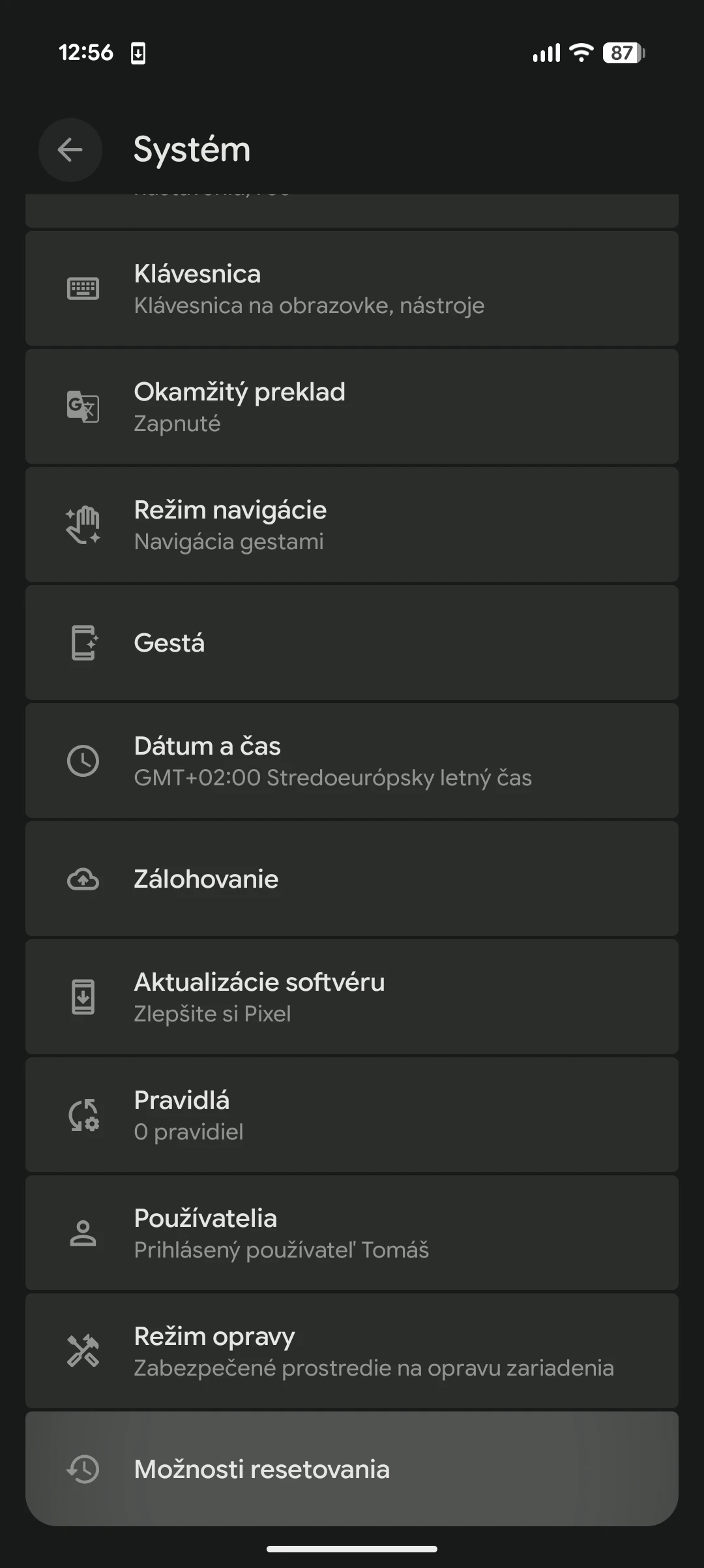Tap the cloud upload icon beside Zálohovanie
Image resolution: width=704 pixels, height=1568 pixels.
(x=83, y=879)
